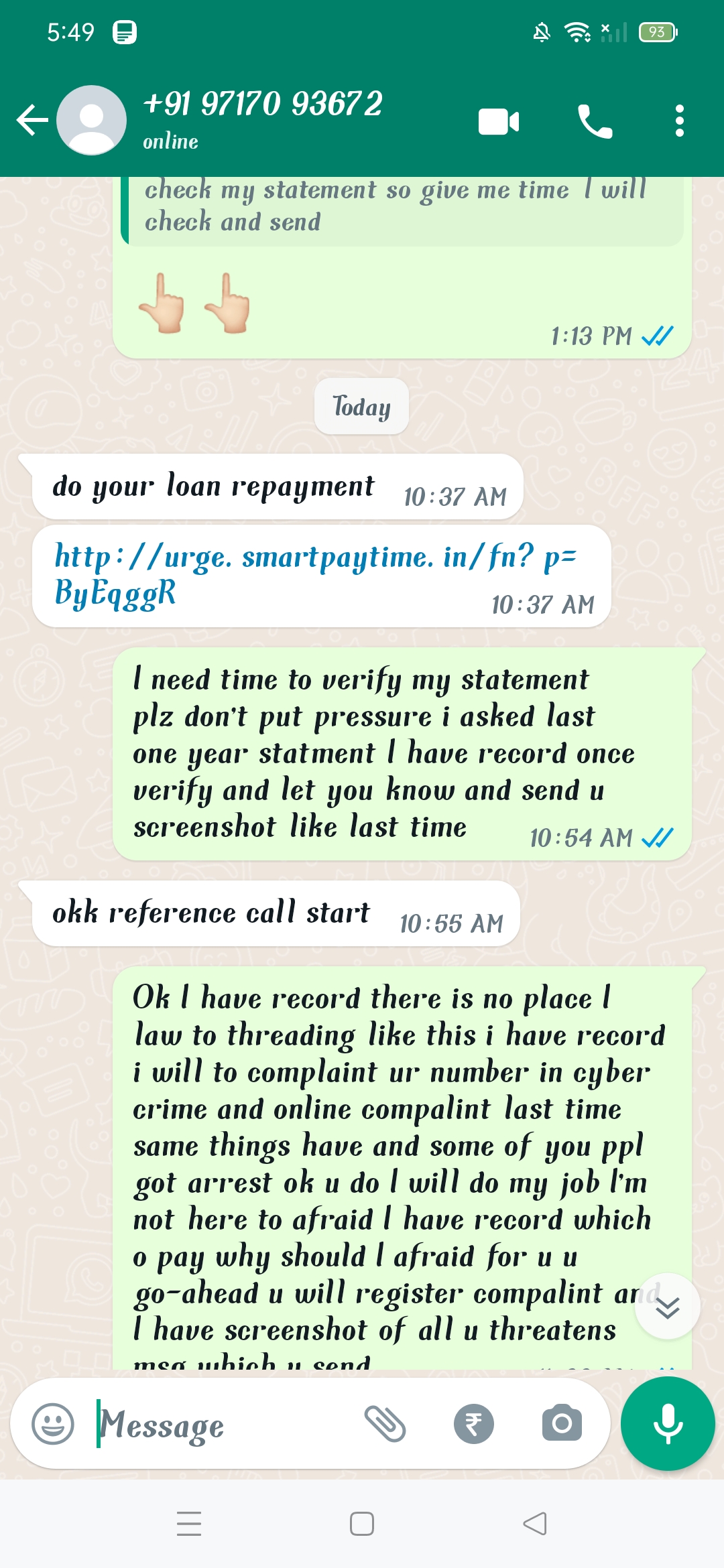Tap the microphone voice message button

(668, 1423)
